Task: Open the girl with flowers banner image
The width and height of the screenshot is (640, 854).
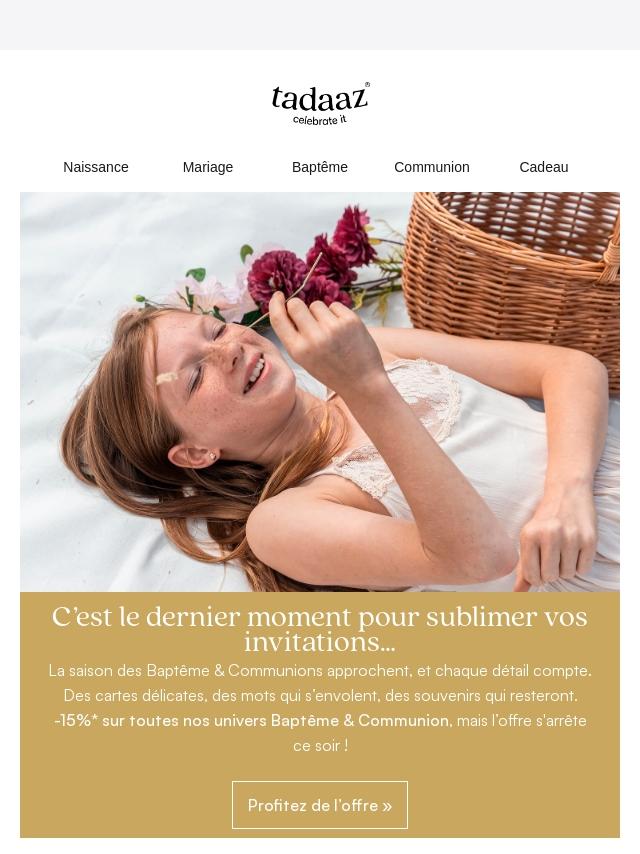Action: (x=320, y=392)
